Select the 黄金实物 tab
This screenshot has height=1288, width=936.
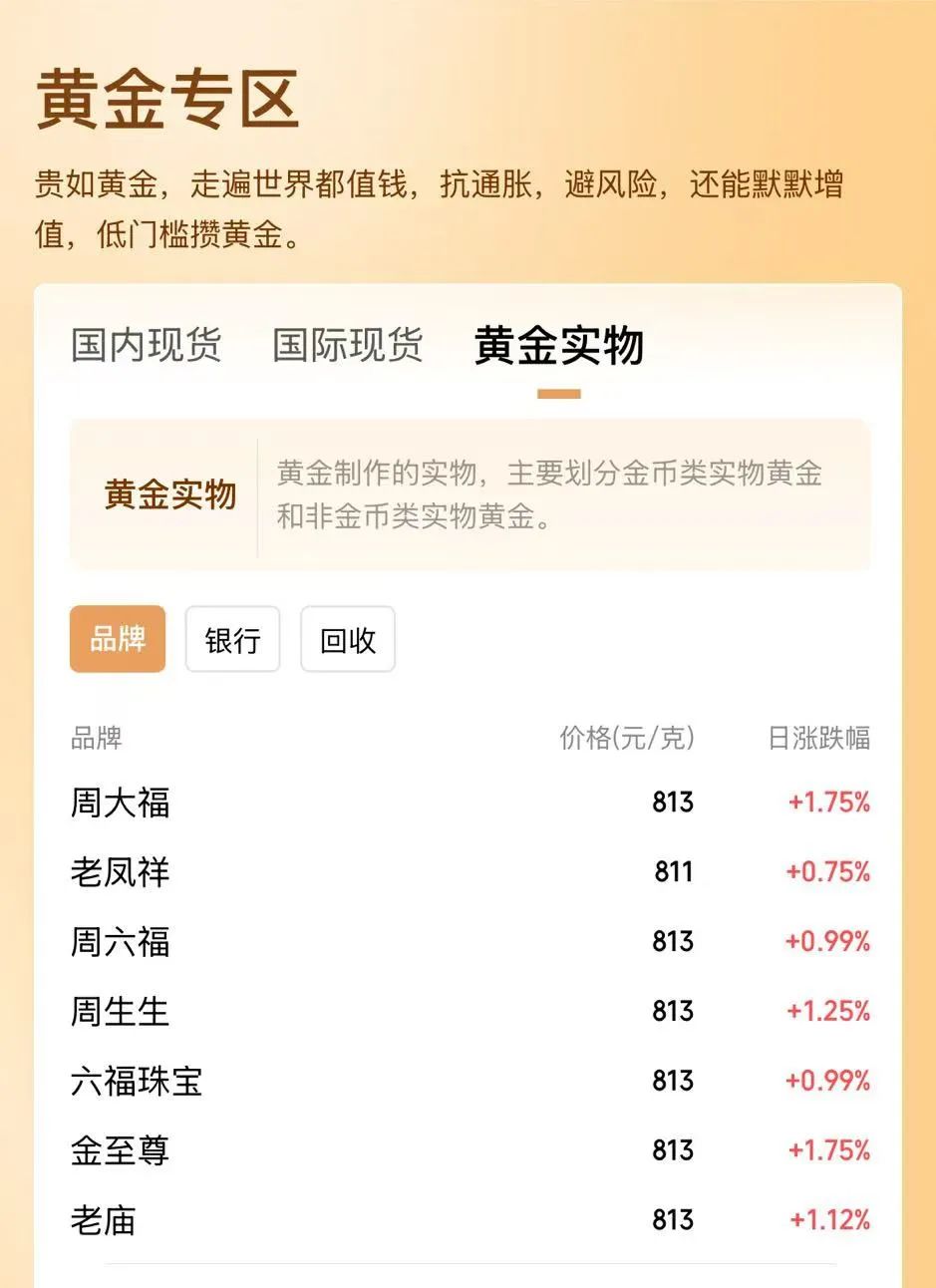pyautogui.click(x=558, y=345)
